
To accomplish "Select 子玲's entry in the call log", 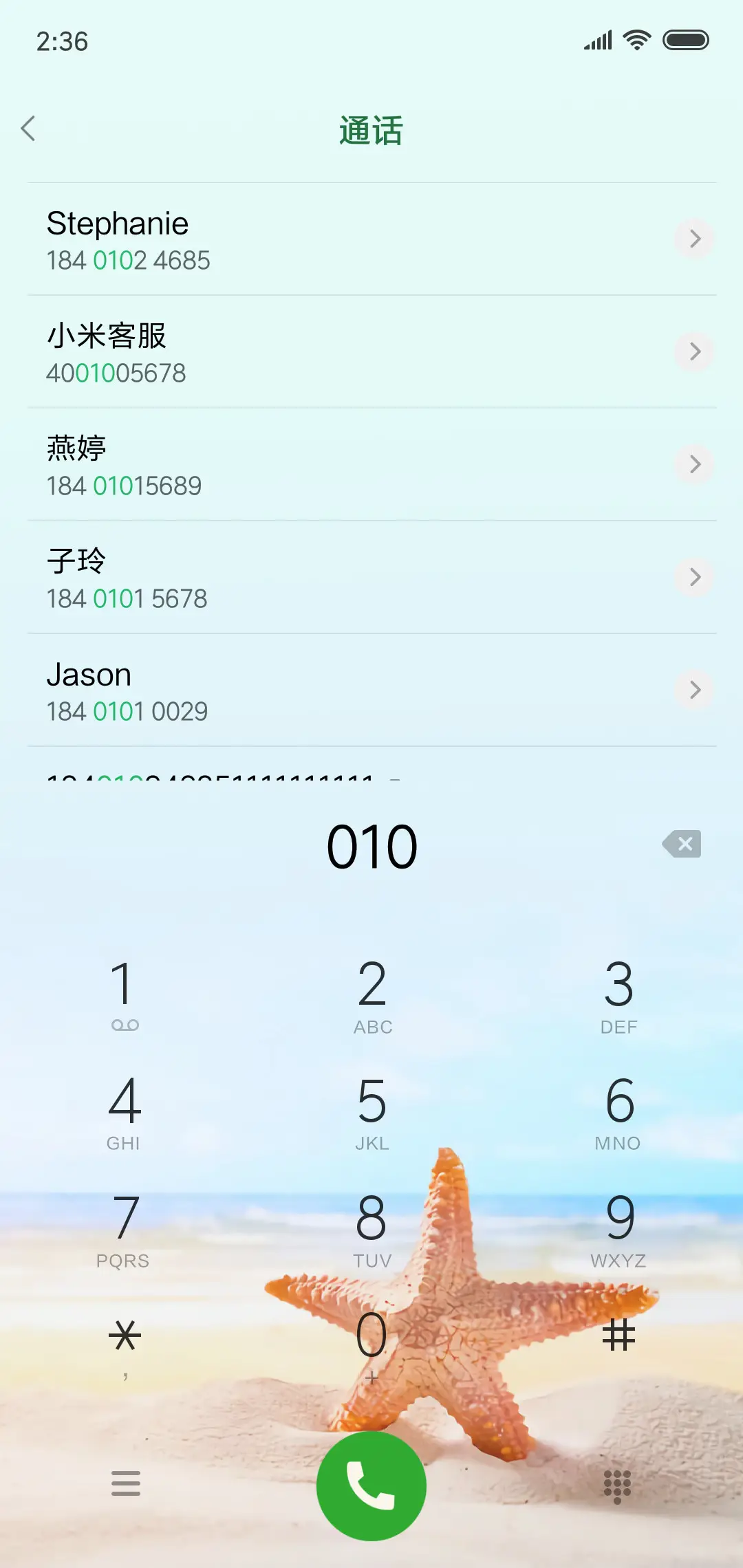I will pyautogui.click(x=275, y=578).
